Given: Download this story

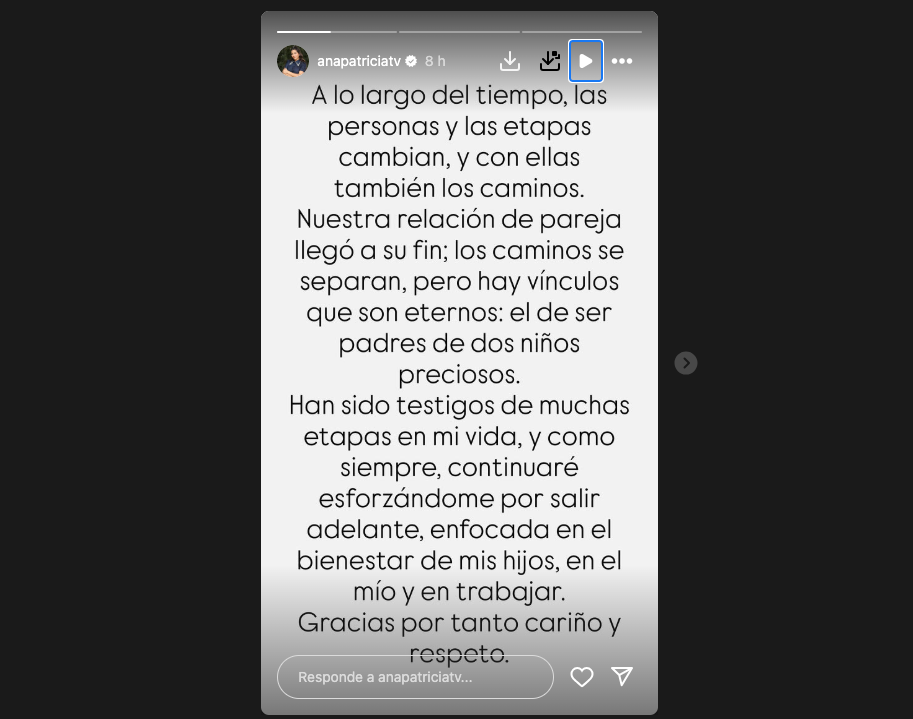Looking at the screenshot, I should click(x=510, y=61).
